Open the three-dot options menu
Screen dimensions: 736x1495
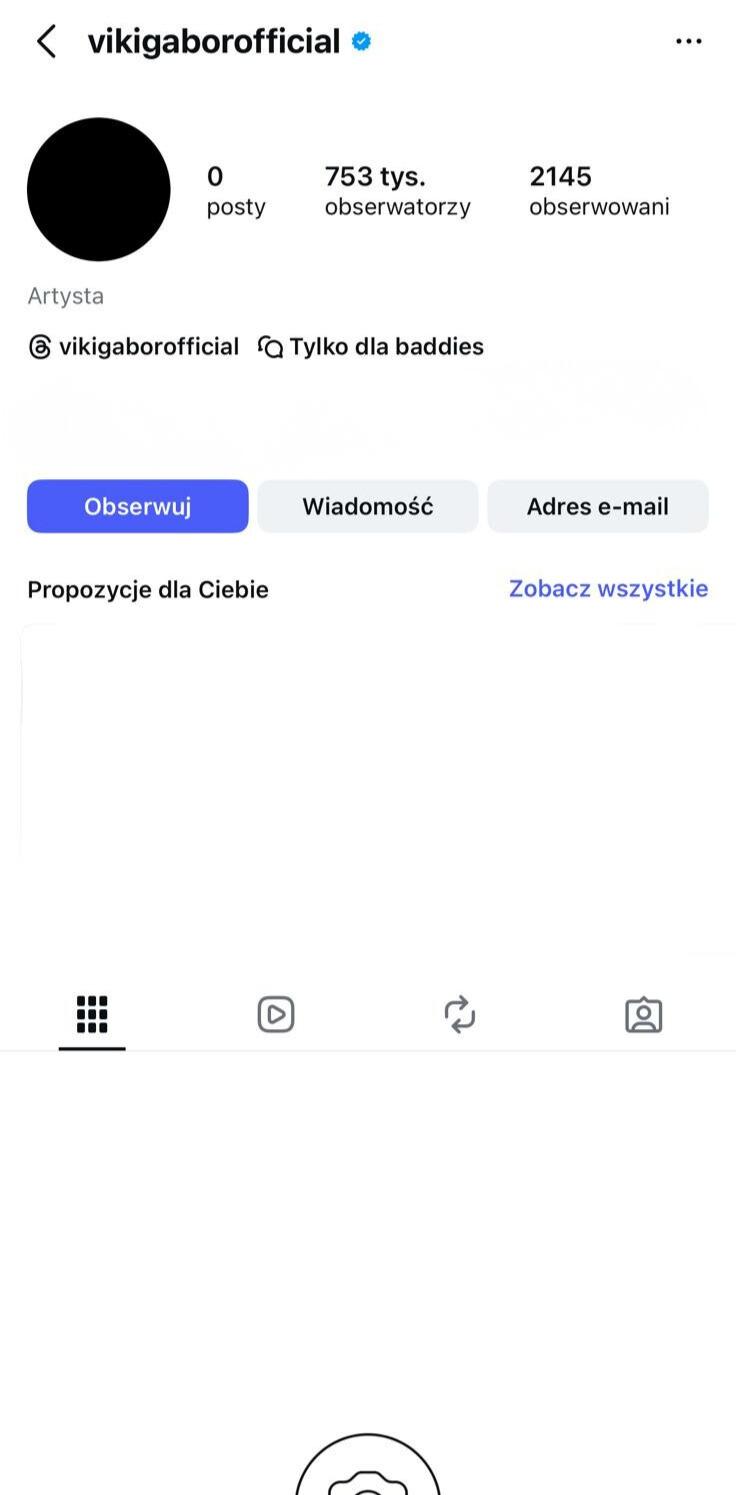(x=689, y=41)
